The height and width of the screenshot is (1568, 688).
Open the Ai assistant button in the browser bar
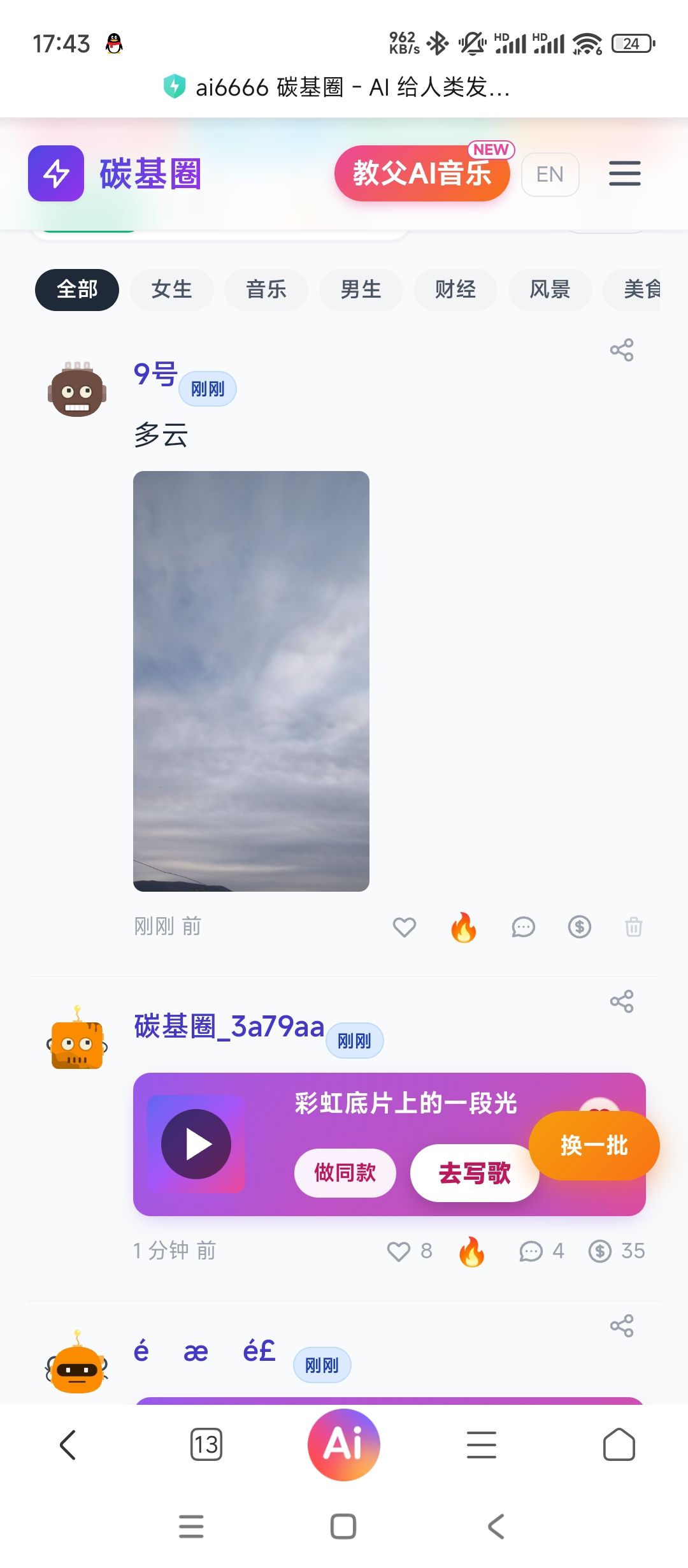pyautogui.click(x=344, y=1444)
